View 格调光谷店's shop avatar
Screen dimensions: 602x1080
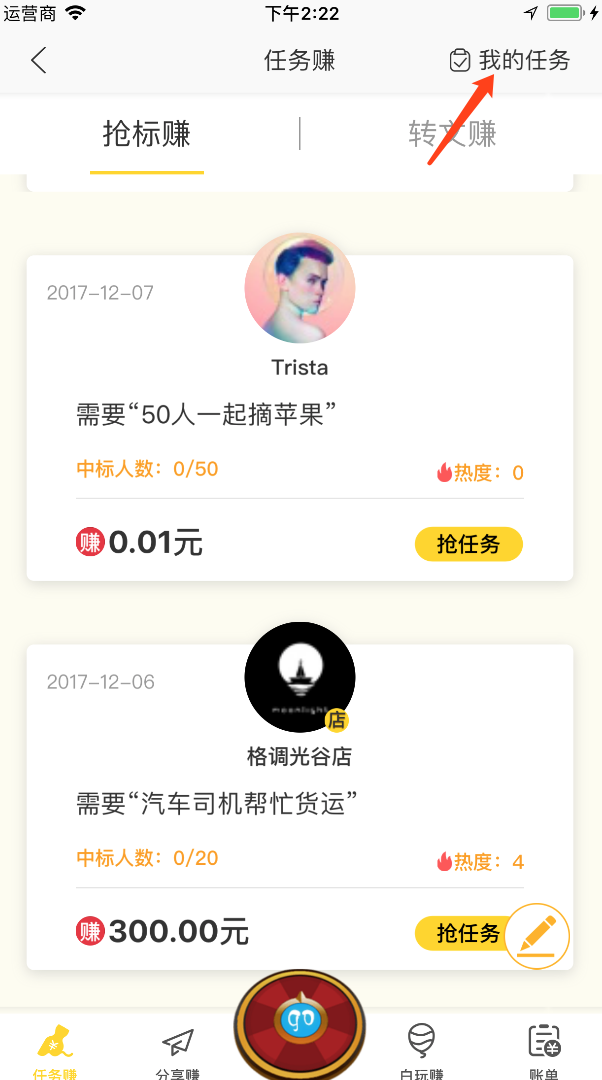coord(300,677)
